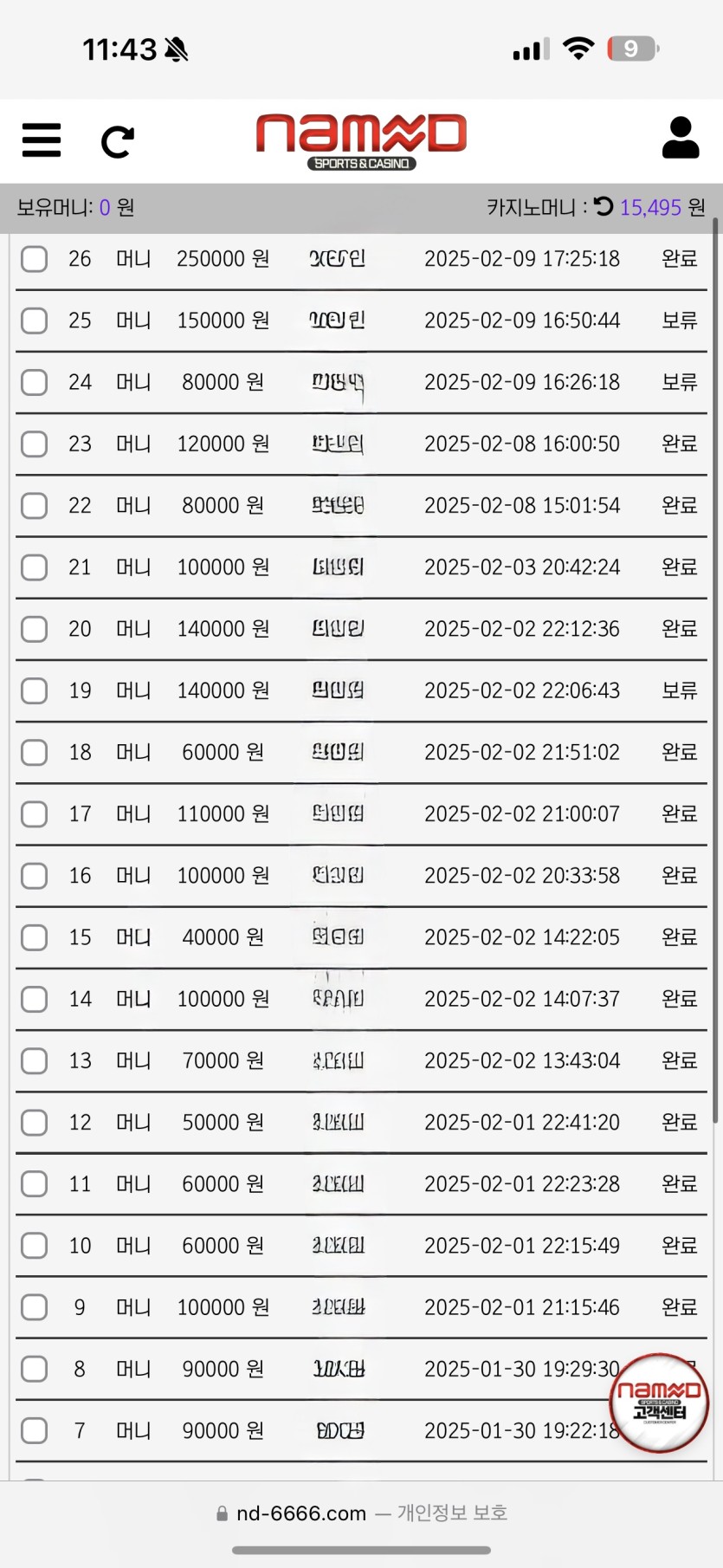Tick the checkbox next to row 17
Viewport: 723px width, 1568px height.
click(x=35, y=814)
